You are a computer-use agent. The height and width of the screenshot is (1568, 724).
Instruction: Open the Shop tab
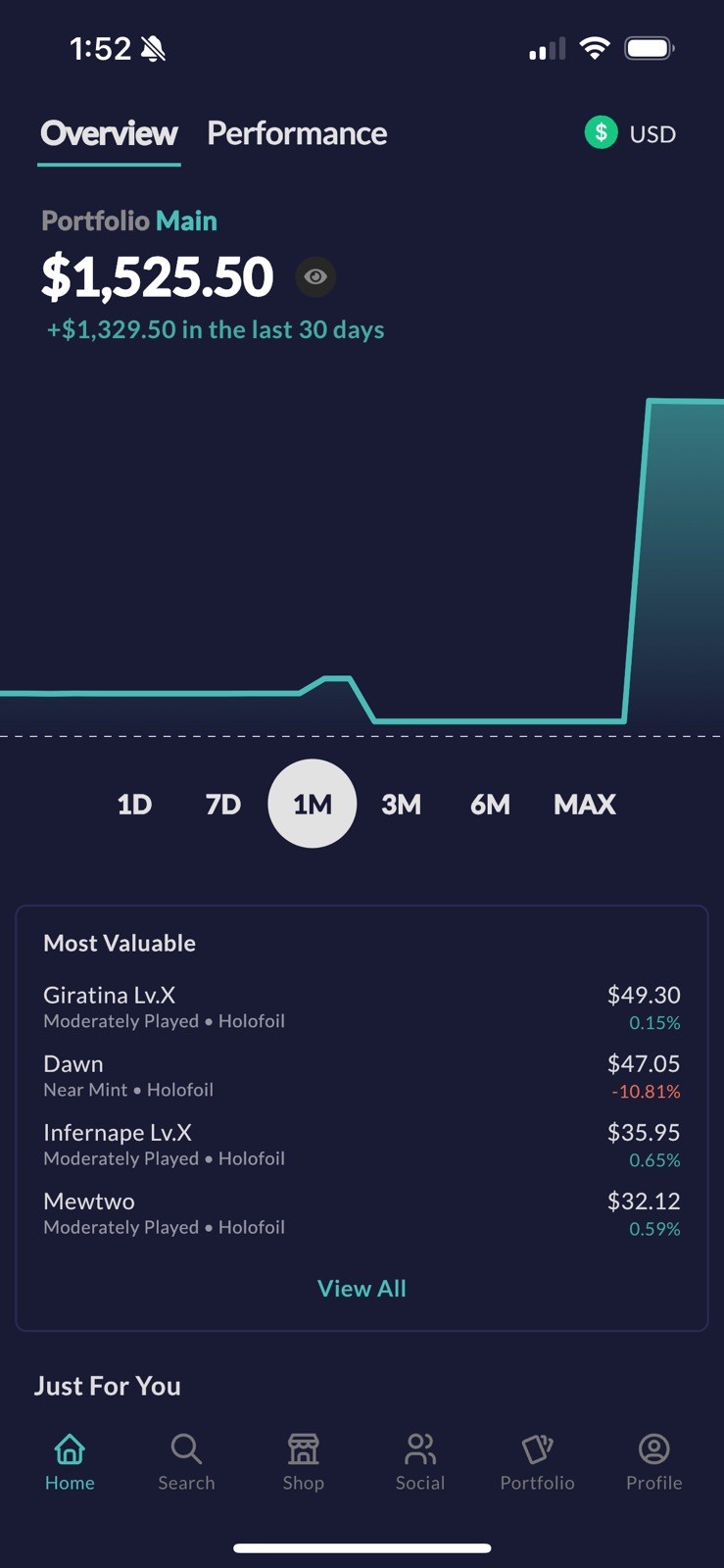point(303,1461)
